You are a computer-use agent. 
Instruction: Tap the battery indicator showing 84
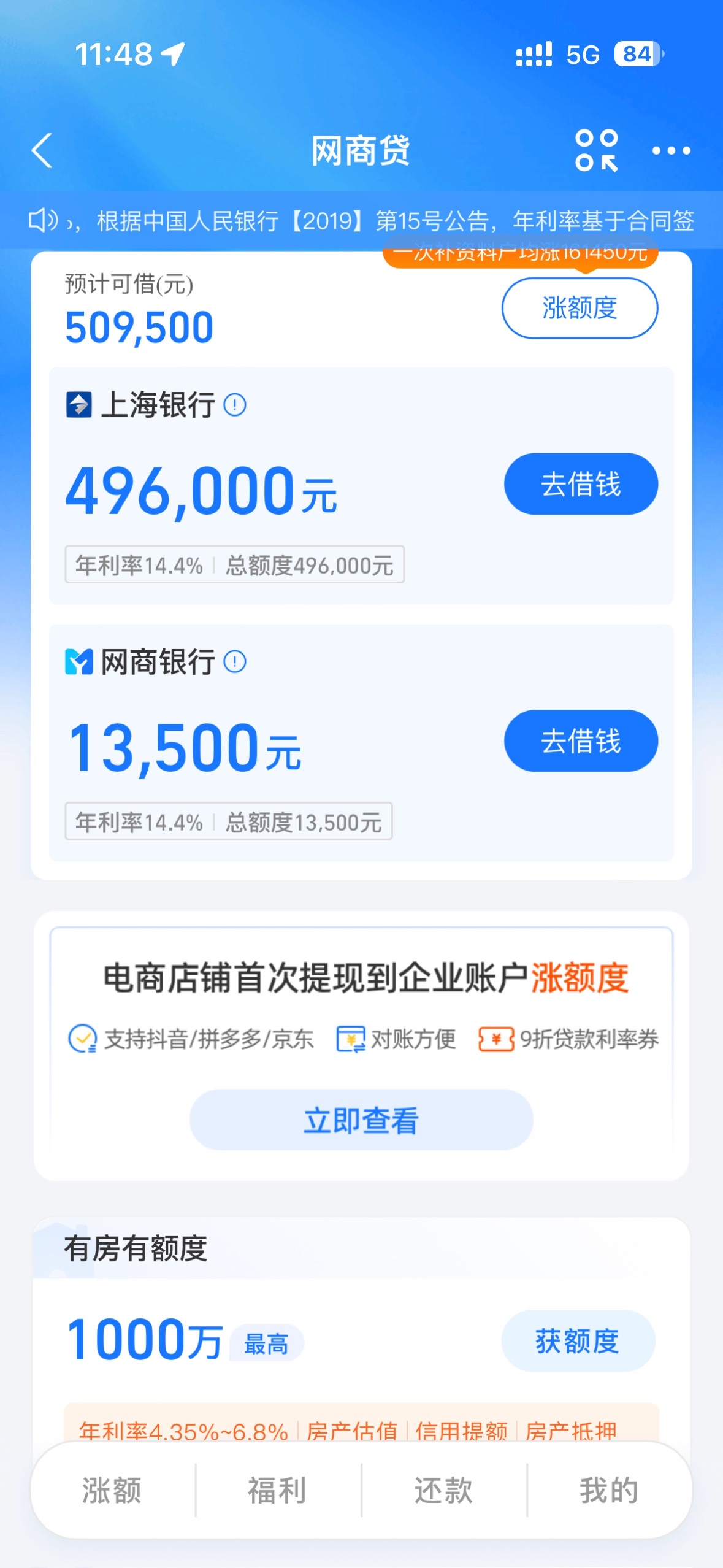click(x=638, y=55)
